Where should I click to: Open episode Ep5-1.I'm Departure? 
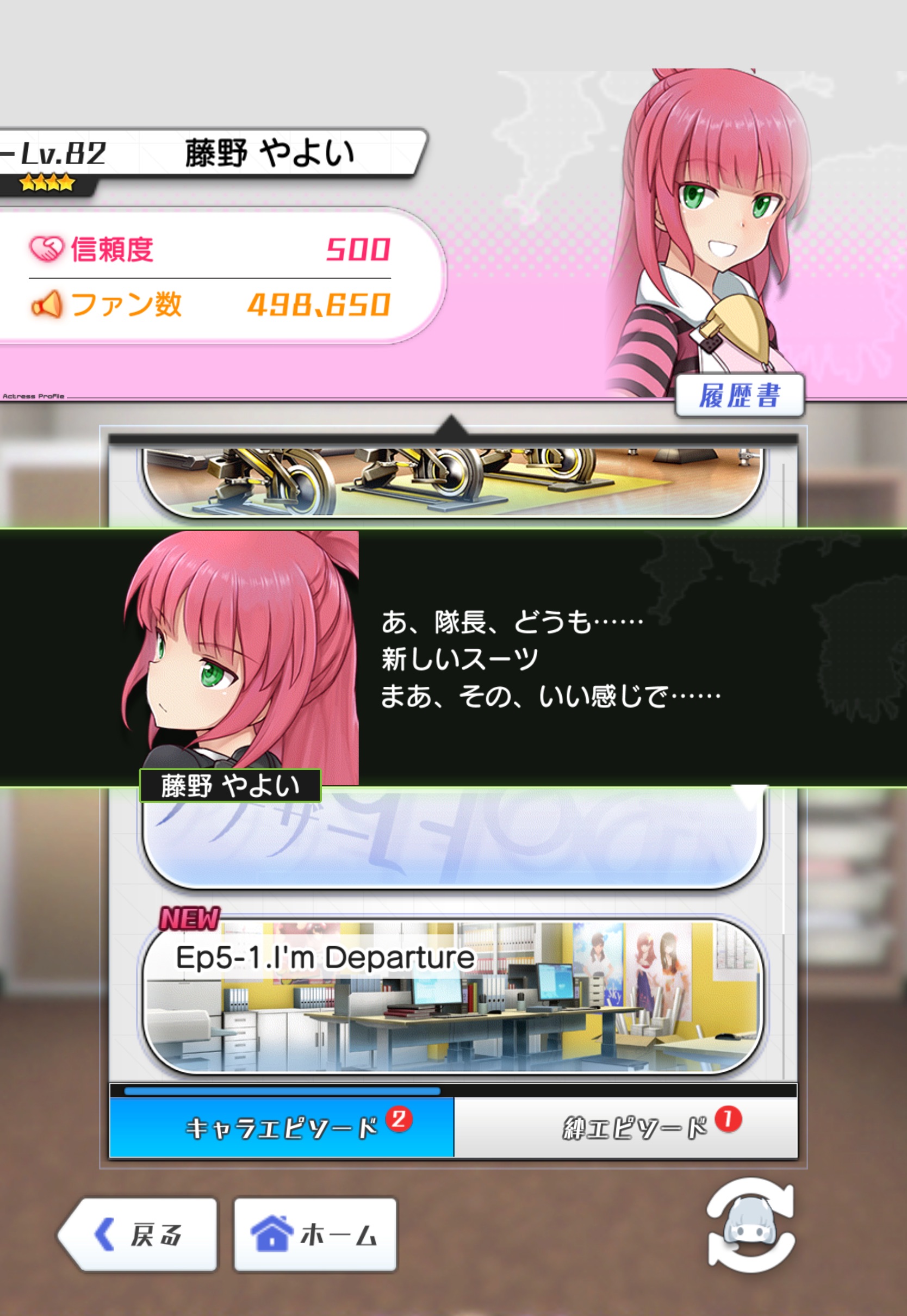452,997
